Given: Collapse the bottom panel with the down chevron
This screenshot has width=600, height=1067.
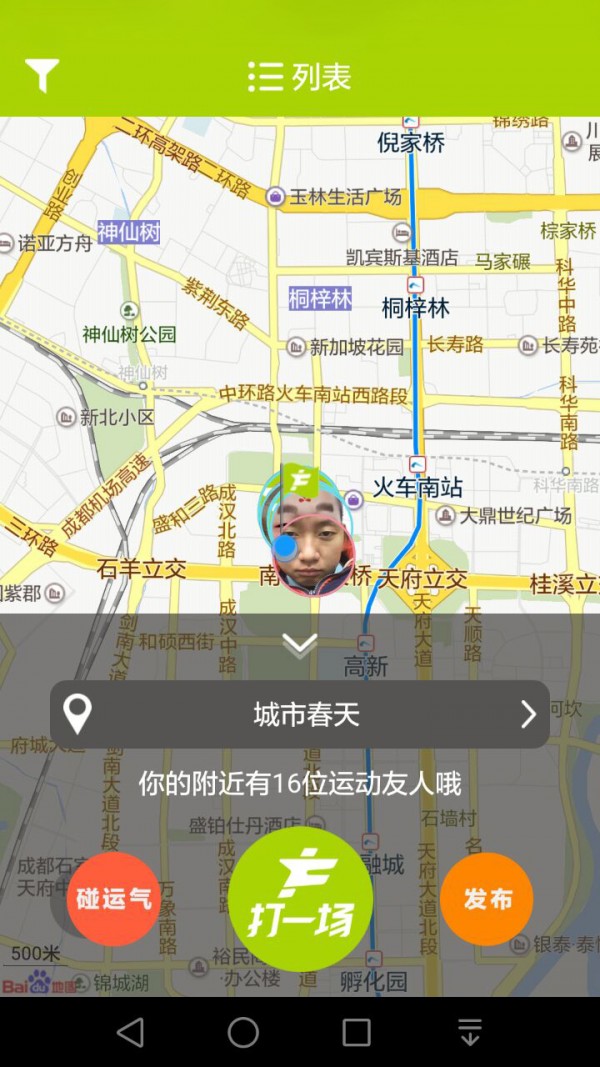Looking at the screenshot, I should pos(300,645).
